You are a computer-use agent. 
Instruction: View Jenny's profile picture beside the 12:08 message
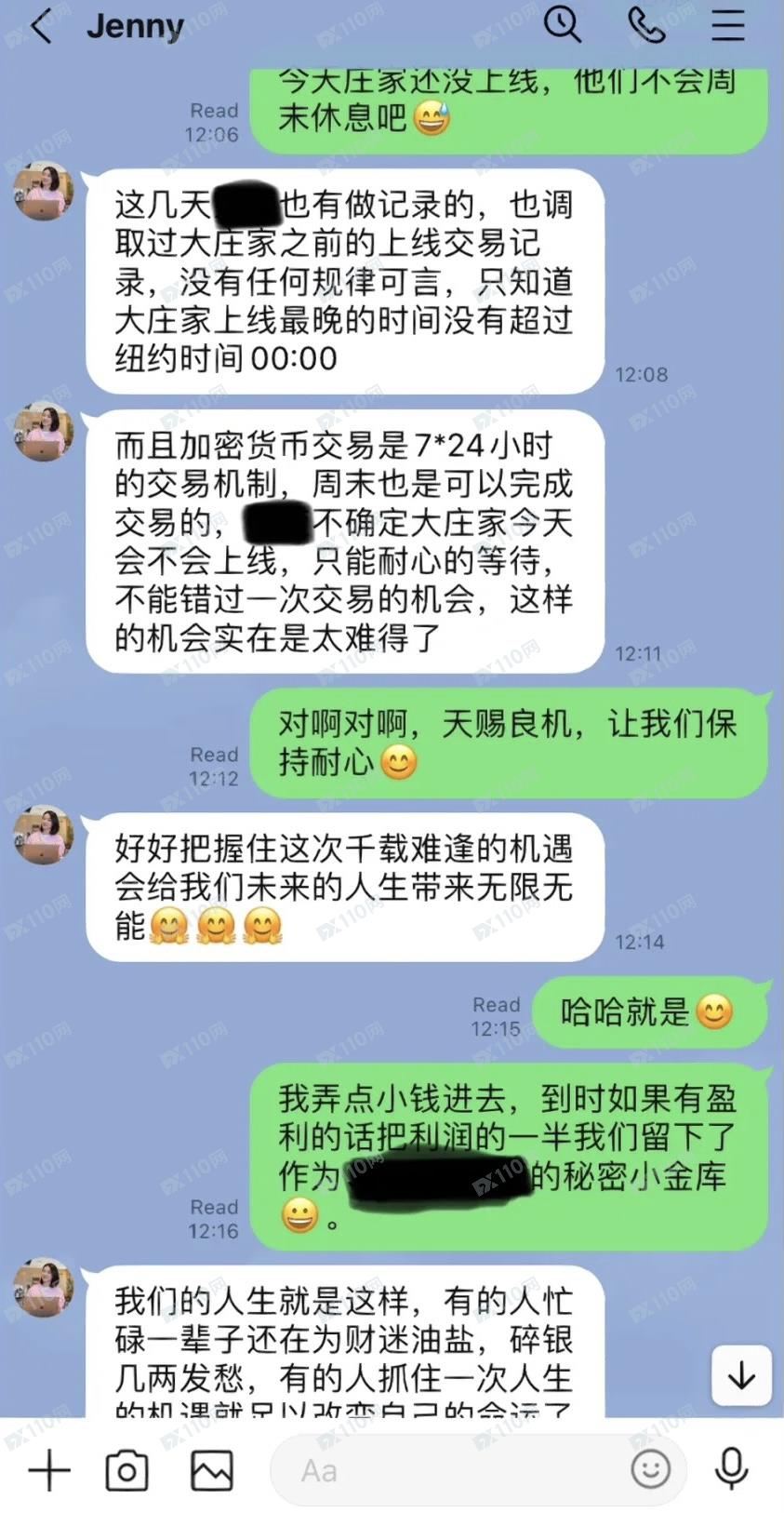coord(44,192)
